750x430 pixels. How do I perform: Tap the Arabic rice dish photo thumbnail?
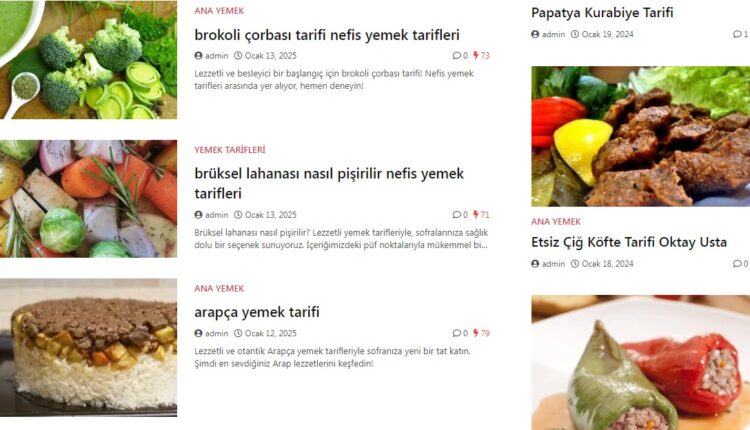click(88, 347)
